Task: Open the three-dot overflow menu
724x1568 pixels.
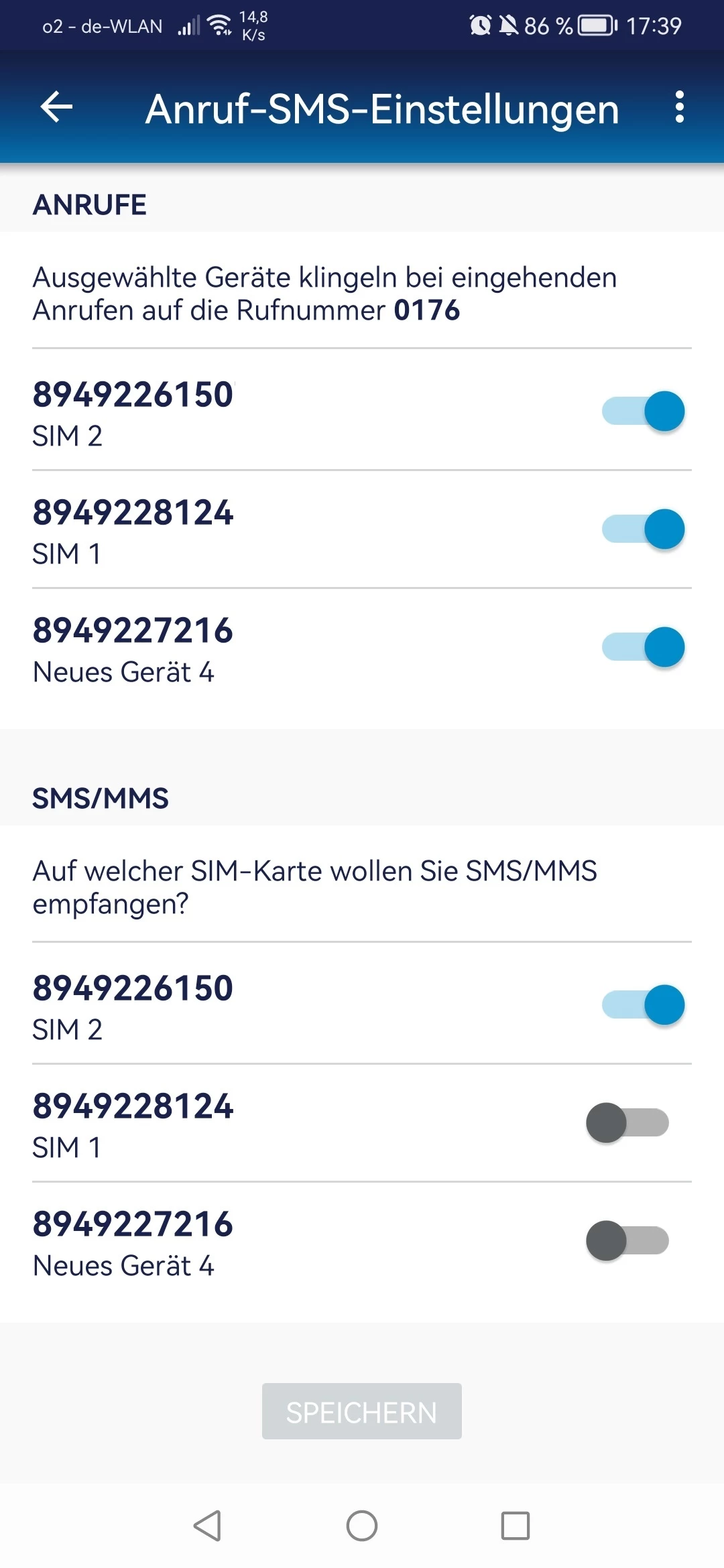Action: coord(679,107)
